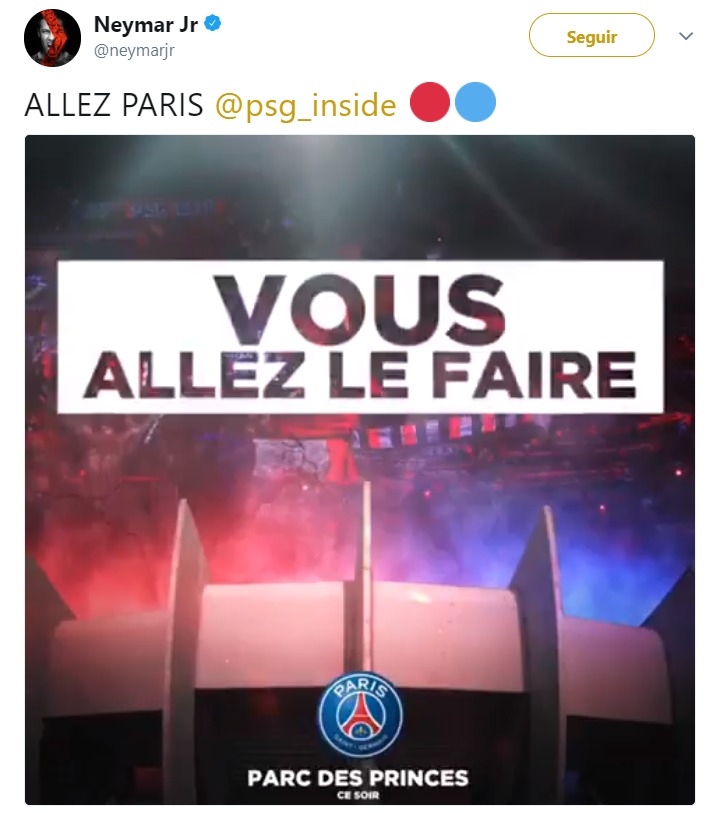
Task: Click the red circle emoji in the tweet
Action: [429, 104]
